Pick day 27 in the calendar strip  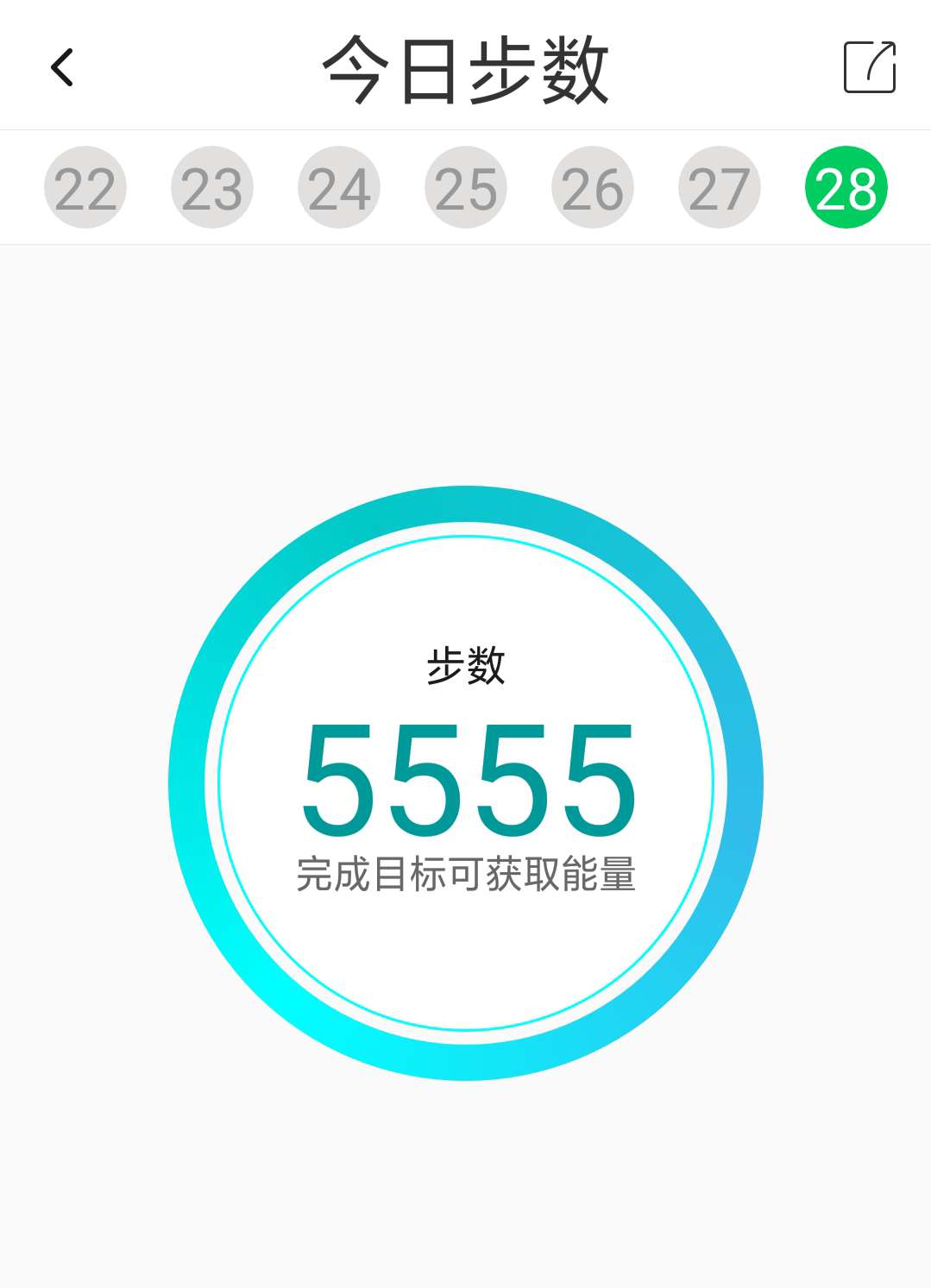[x=719, y=187]
